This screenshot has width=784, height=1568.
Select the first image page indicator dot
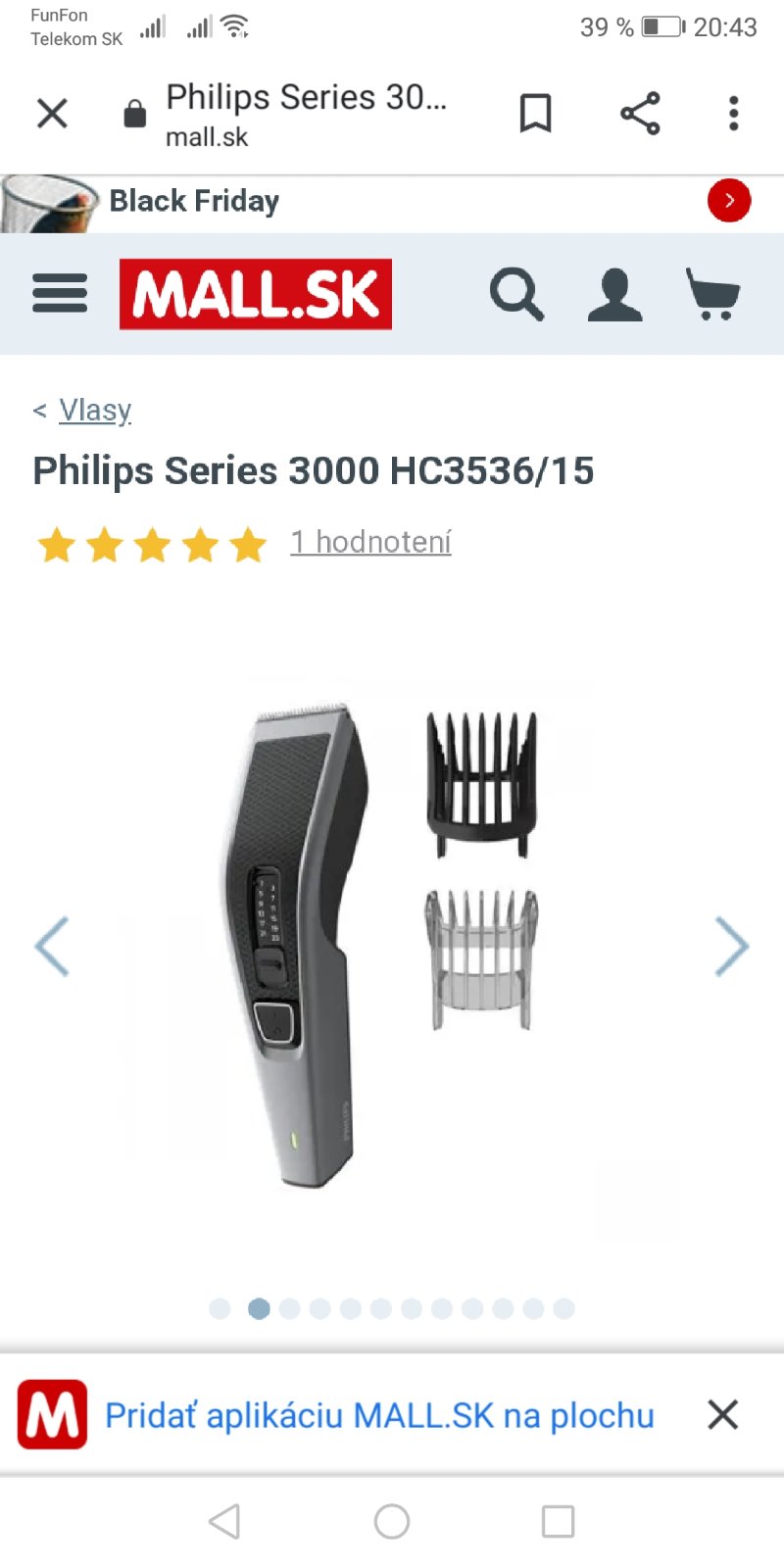click(x=220, y=1309)
